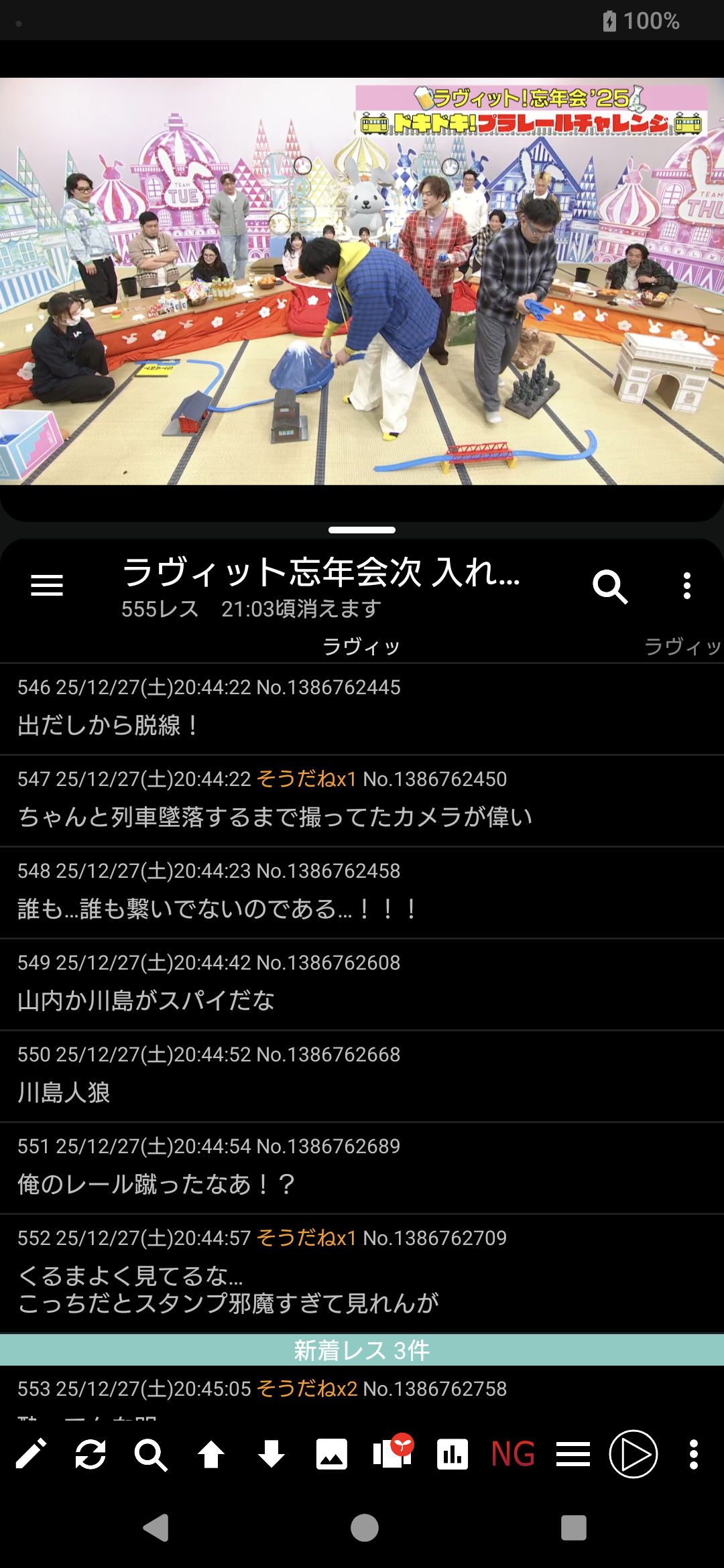Open the bar chart icon

pyautogui.click(x=452, y=1455)
